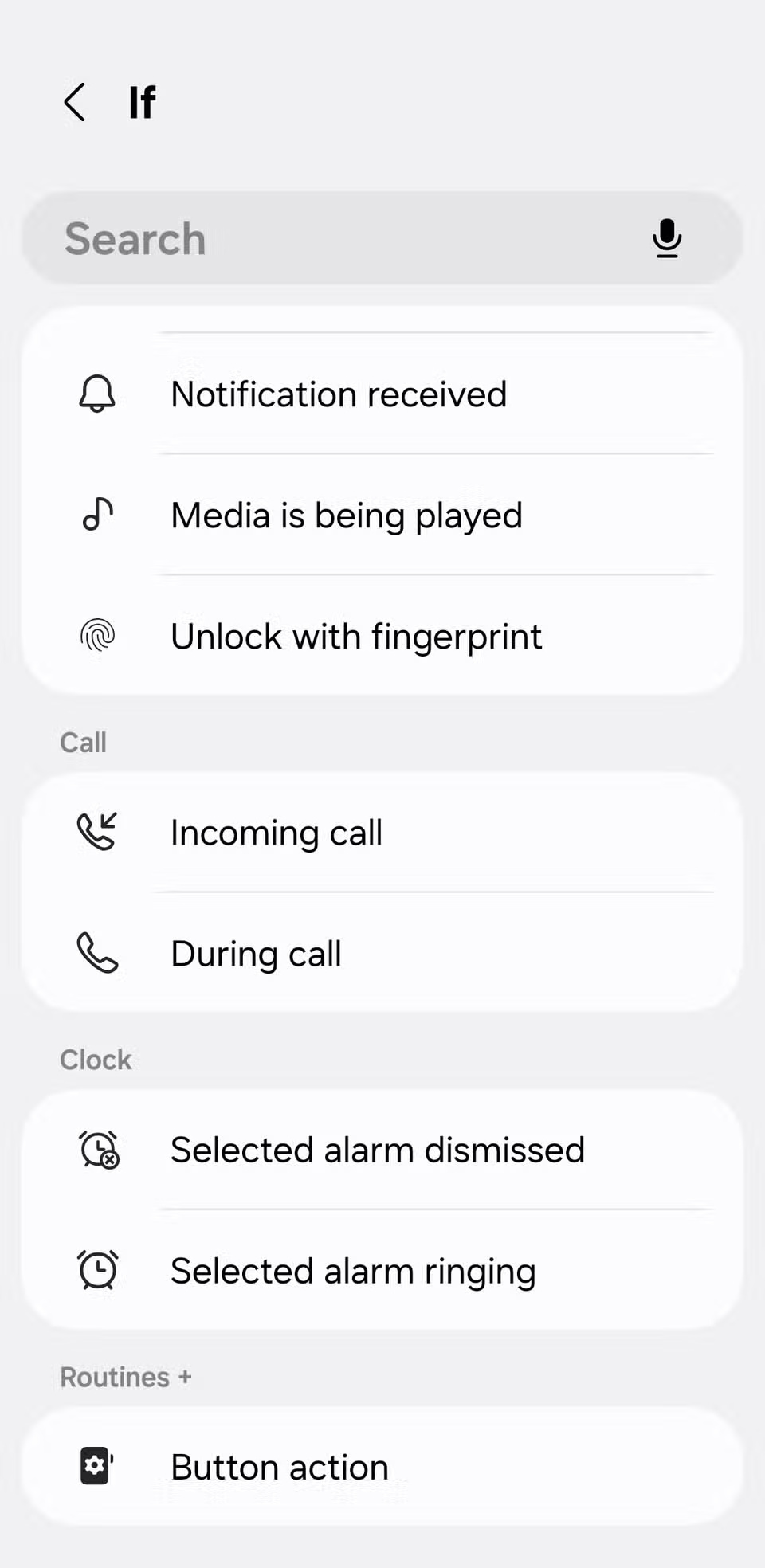Choose the Button action routine trigger
Viewport: 765px width, 1568px height.
point(278,1466)
